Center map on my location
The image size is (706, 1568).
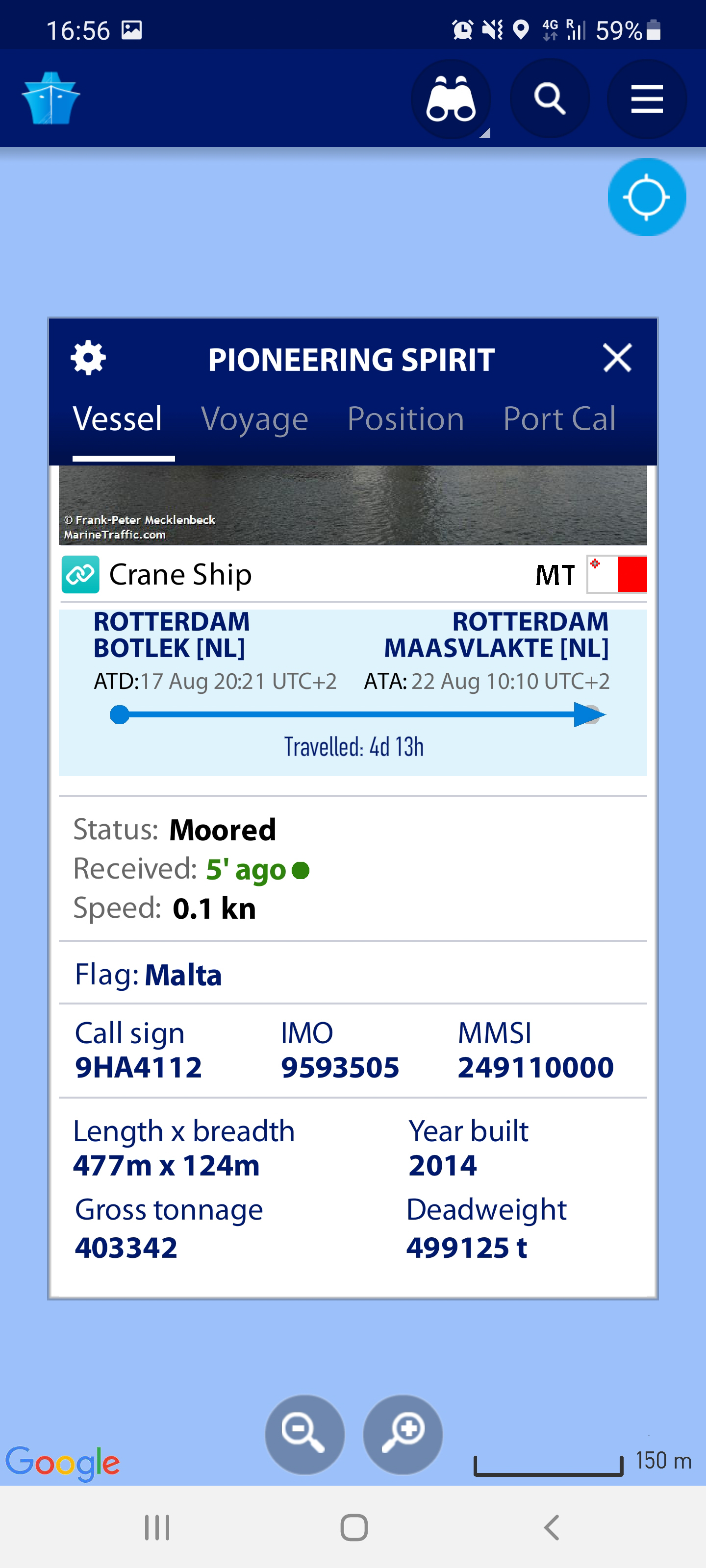(x=646, y=197)
